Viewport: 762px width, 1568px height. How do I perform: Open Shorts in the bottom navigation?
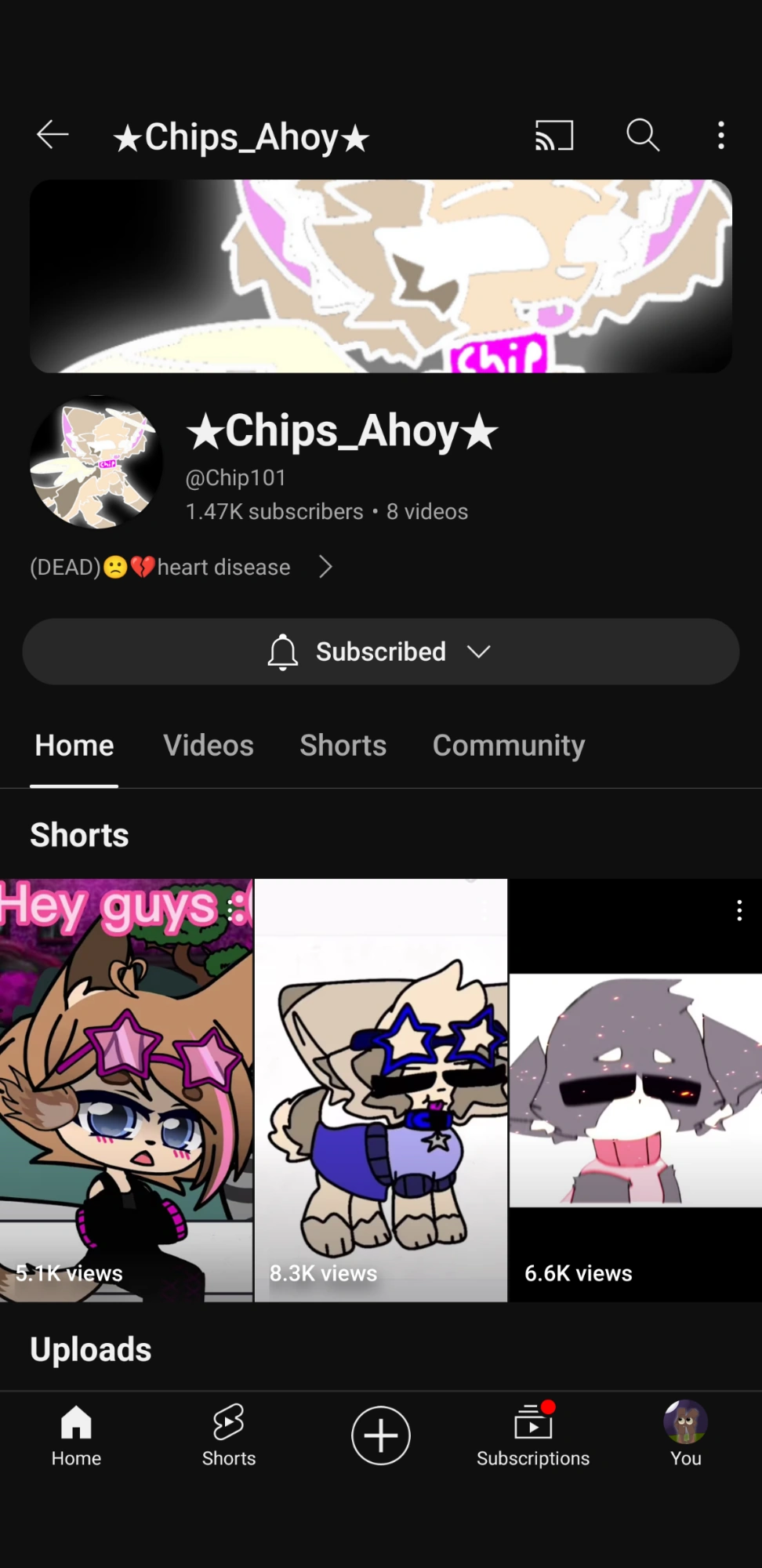pyautogui.click(x=229, y=1435)
